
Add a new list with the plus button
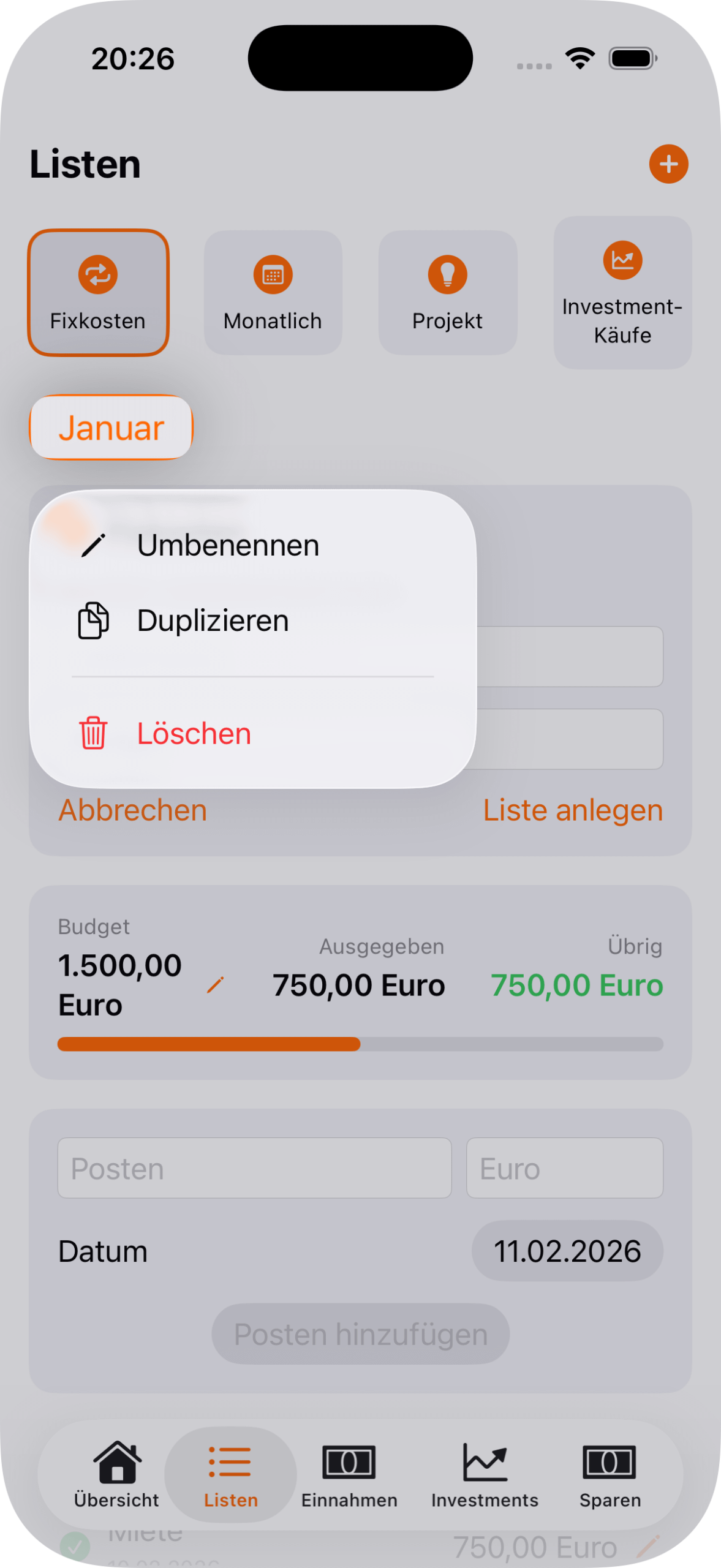[668, 164]
